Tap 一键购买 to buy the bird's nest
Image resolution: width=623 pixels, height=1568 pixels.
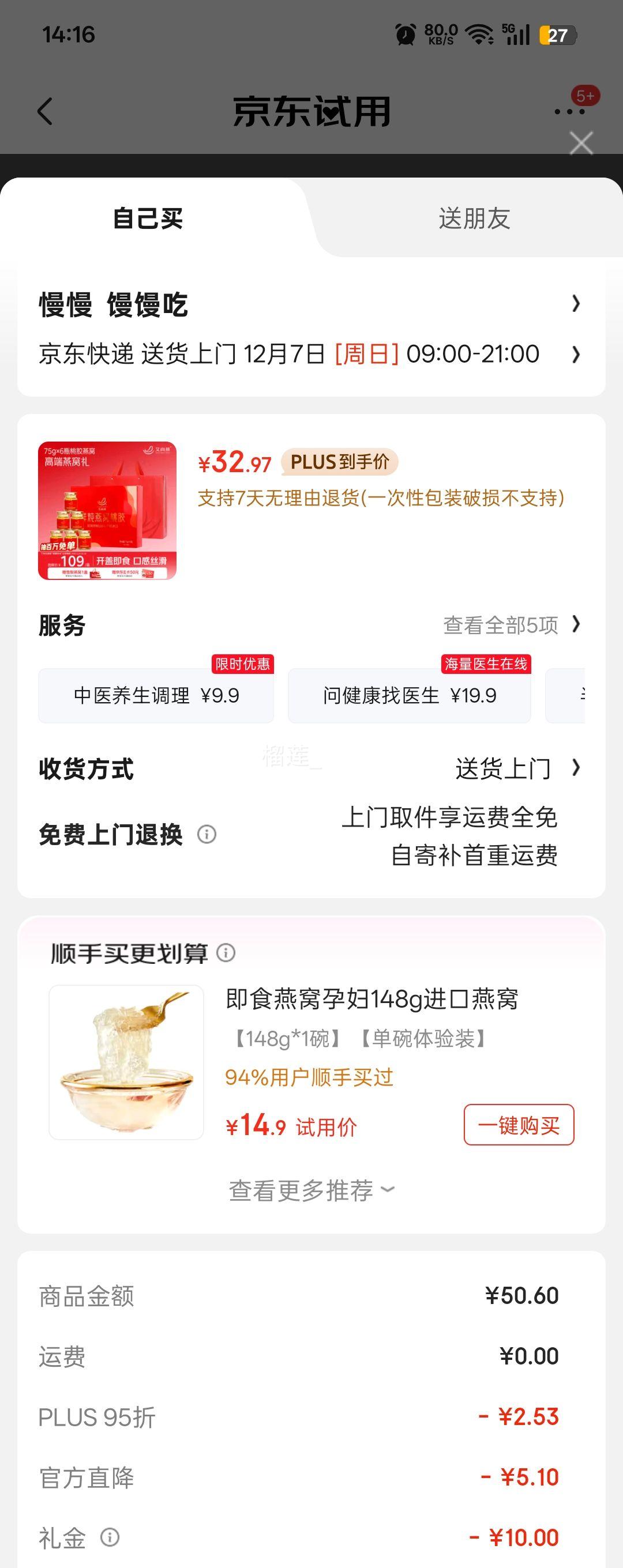(518, 1126)
